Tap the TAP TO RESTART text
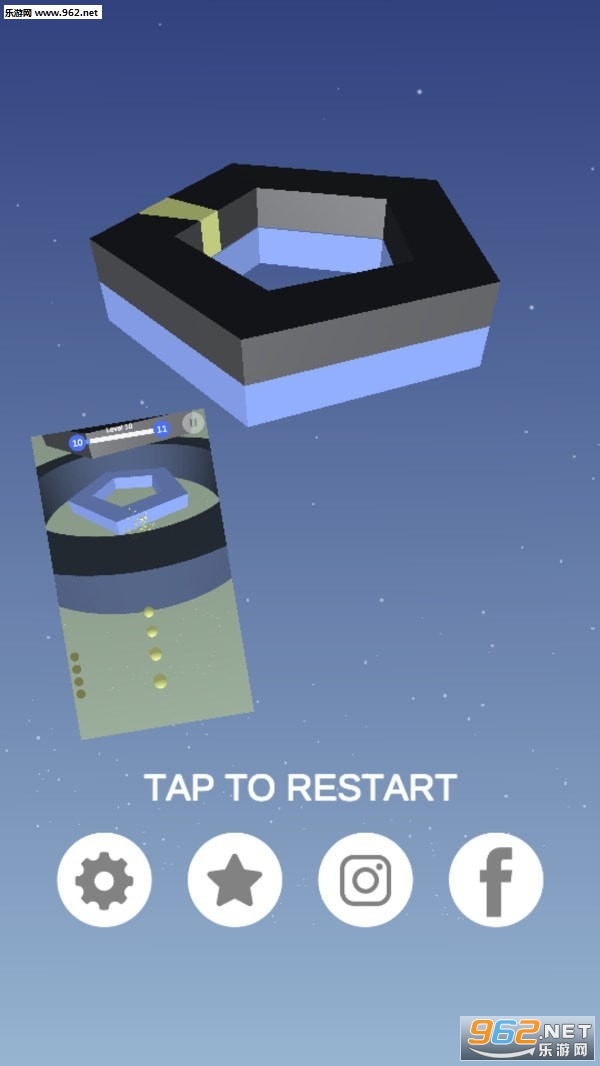This screenshot has width=600, height=1066. [x=300, y=788]
